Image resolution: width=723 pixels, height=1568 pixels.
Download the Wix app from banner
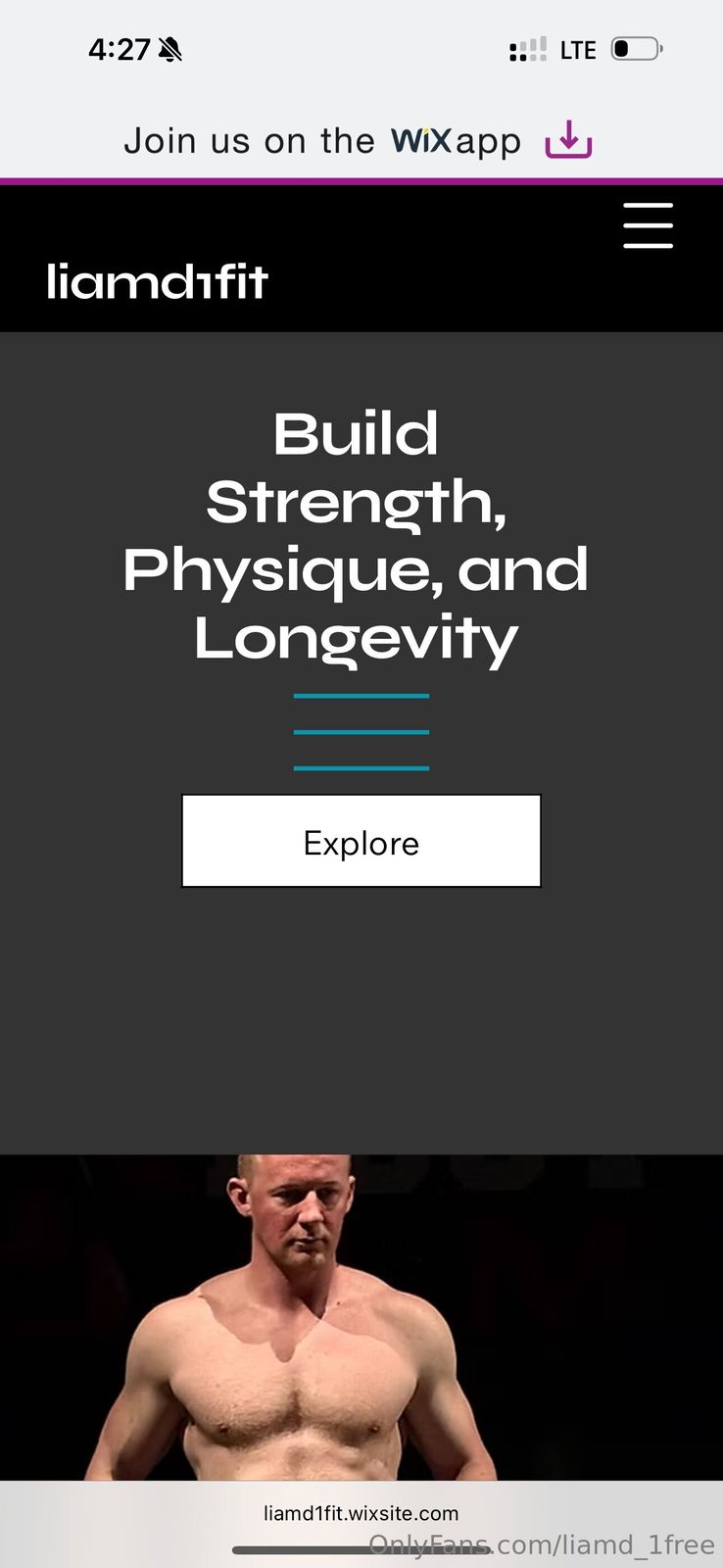(x=568, y=140)
